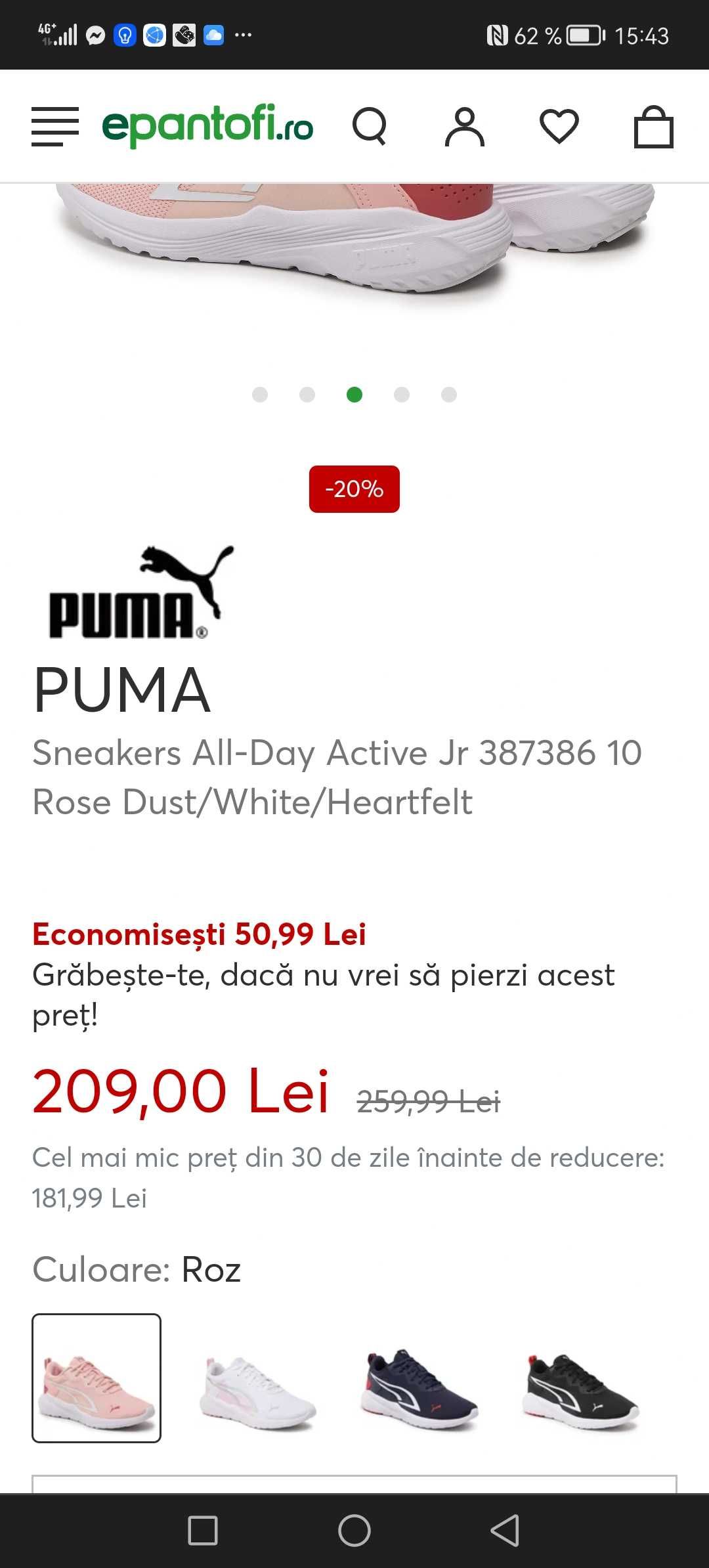The width and height of the screenshot is (709, 1568).
Task: Select the pink color variant
Action: pos(97,1378)
